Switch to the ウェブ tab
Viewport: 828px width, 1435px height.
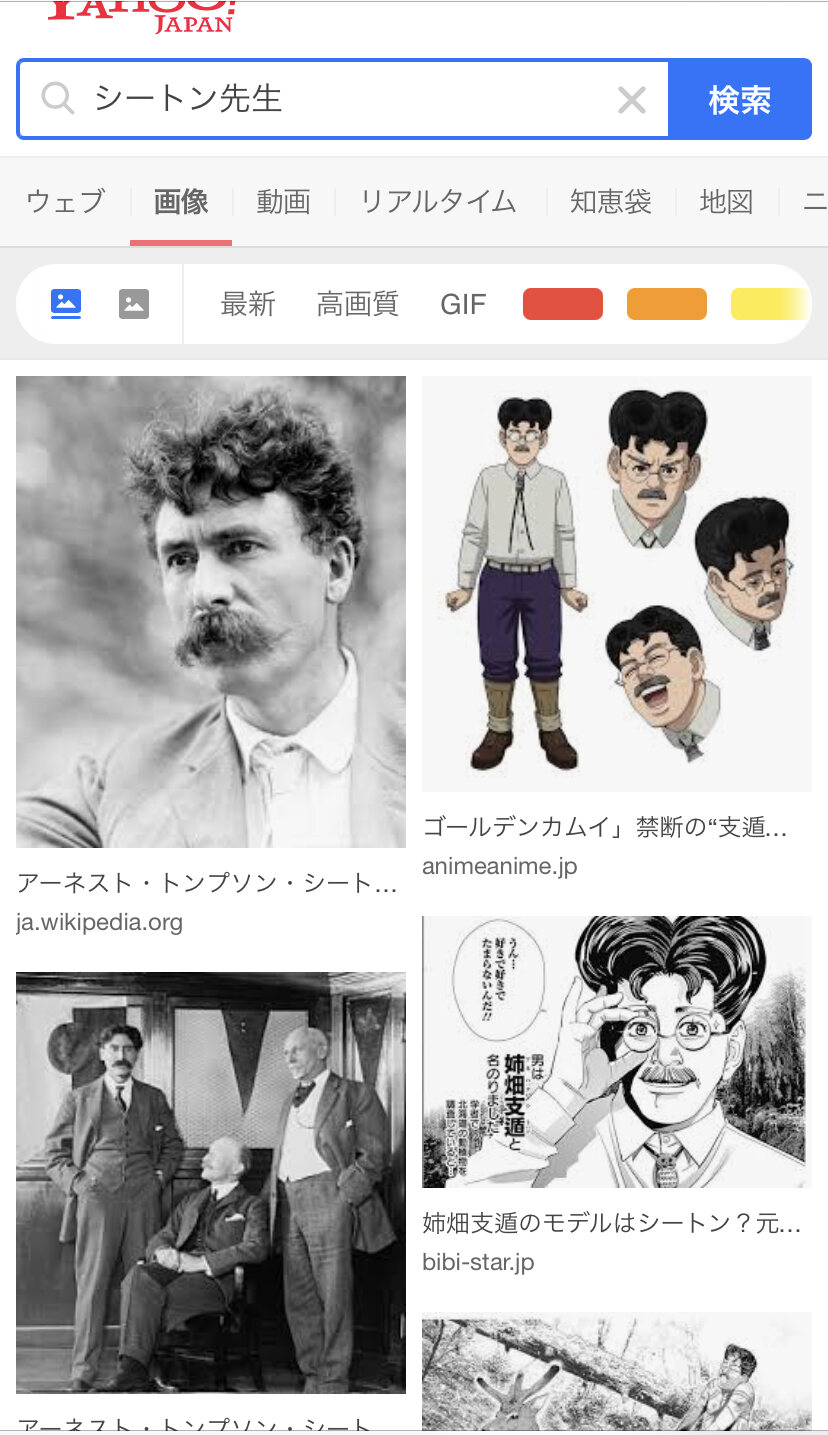[65, 202]
